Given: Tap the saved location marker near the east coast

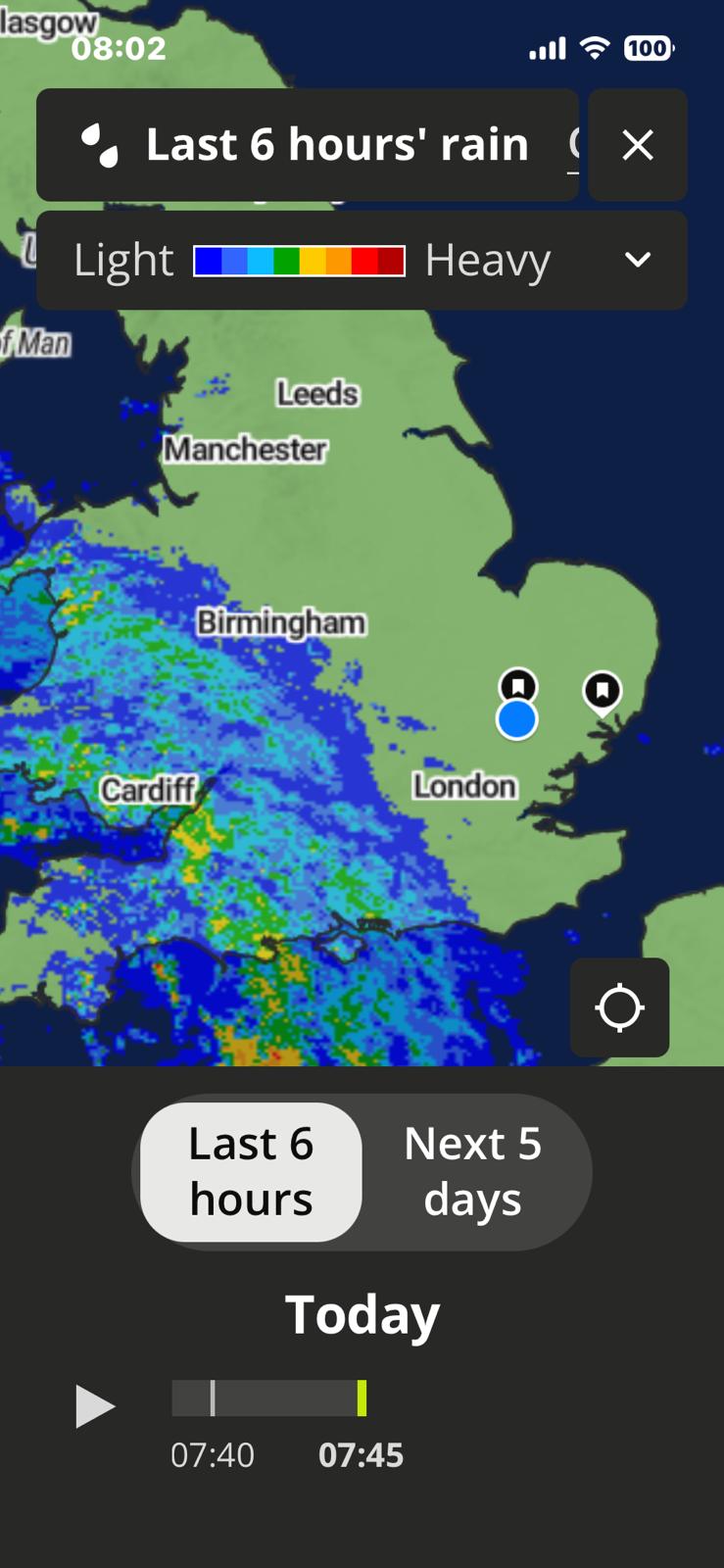Looking at the screenshot, I should (603, 690).
